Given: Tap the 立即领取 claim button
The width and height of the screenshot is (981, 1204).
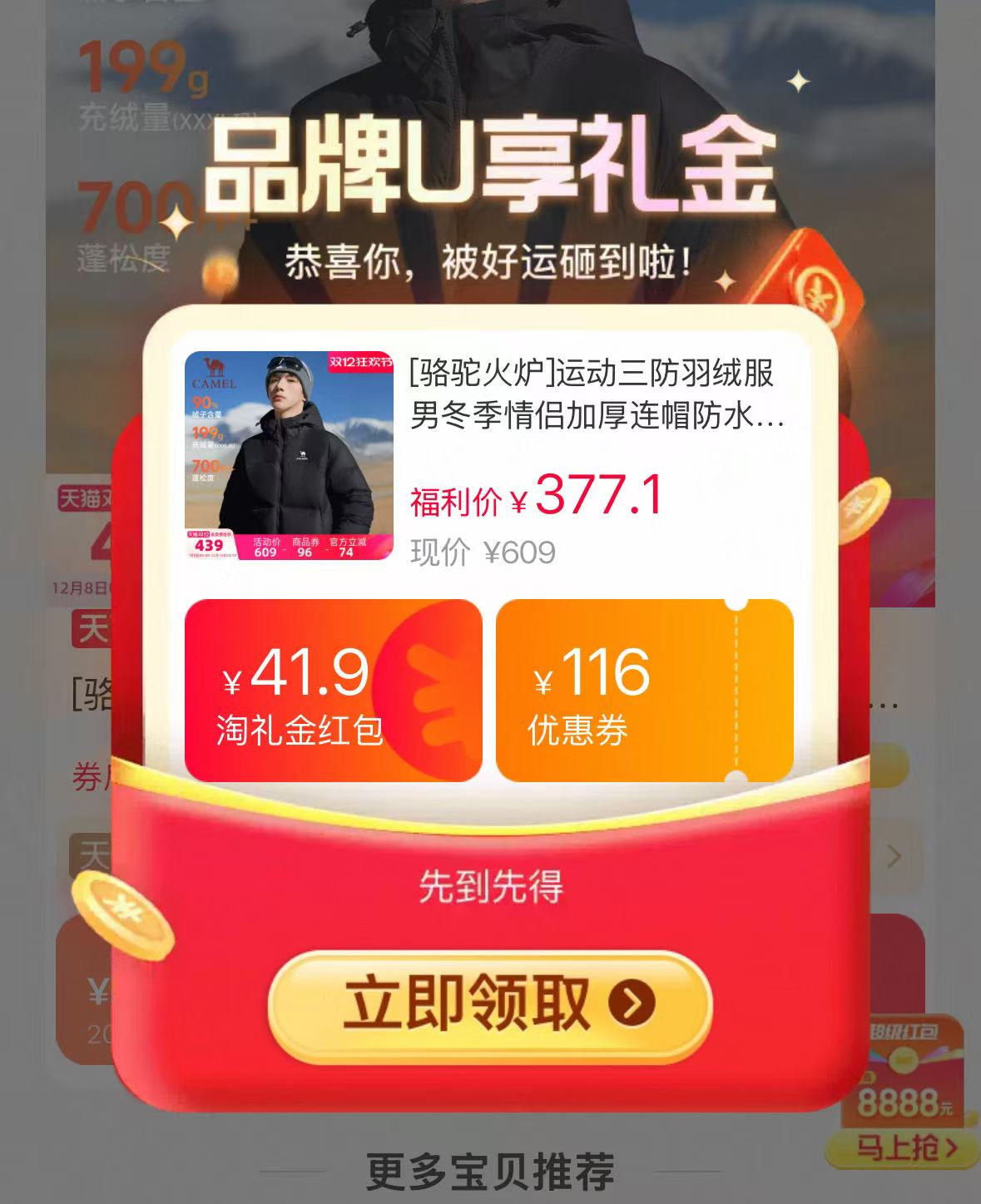Looking at the screenshot, I should (491, 1007).
